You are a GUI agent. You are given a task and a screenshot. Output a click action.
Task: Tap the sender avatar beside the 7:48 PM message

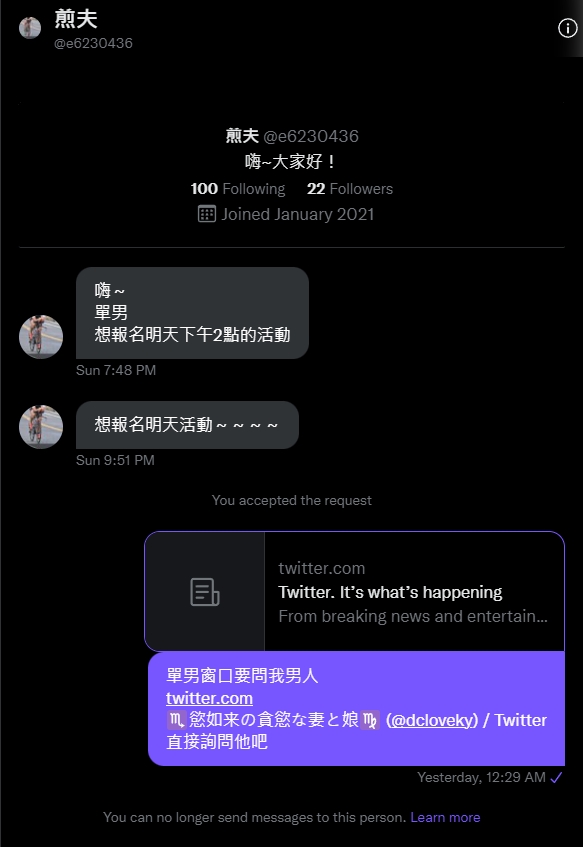pyautogui.click(x=41, y=337)
